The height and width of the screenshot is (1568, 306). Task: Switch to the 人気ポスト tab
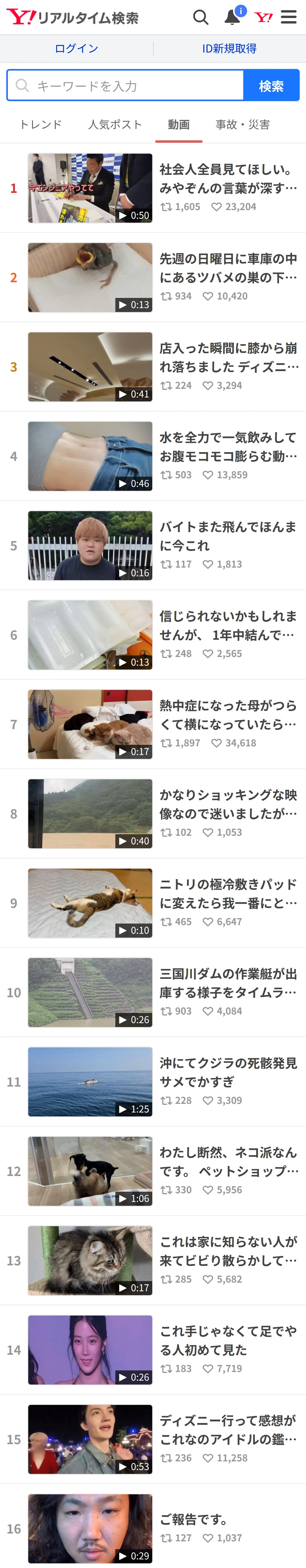tap(115, 124)
